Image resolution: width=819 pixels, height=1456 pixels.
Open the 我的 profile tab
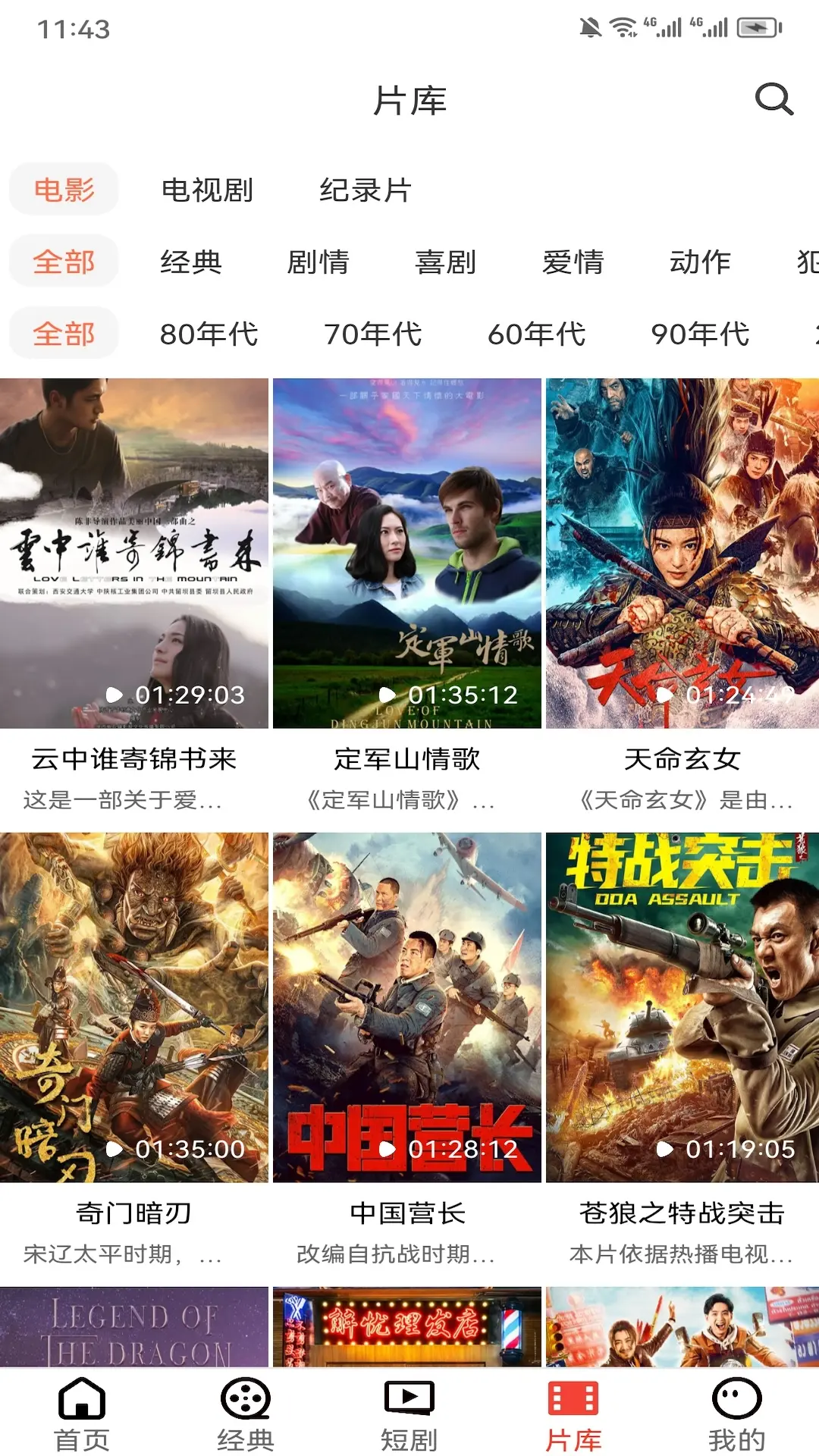pyautogui.click(x=737, y=1414)
